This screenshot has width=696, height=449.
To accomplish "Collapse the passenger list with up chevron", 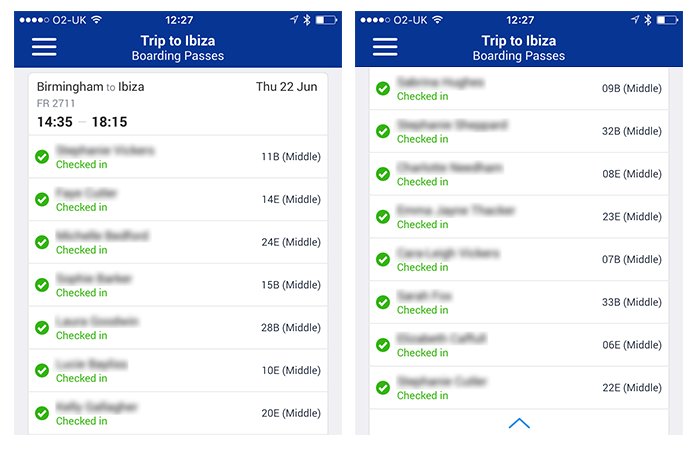I will pyautogui.click(x=518, y=423).
